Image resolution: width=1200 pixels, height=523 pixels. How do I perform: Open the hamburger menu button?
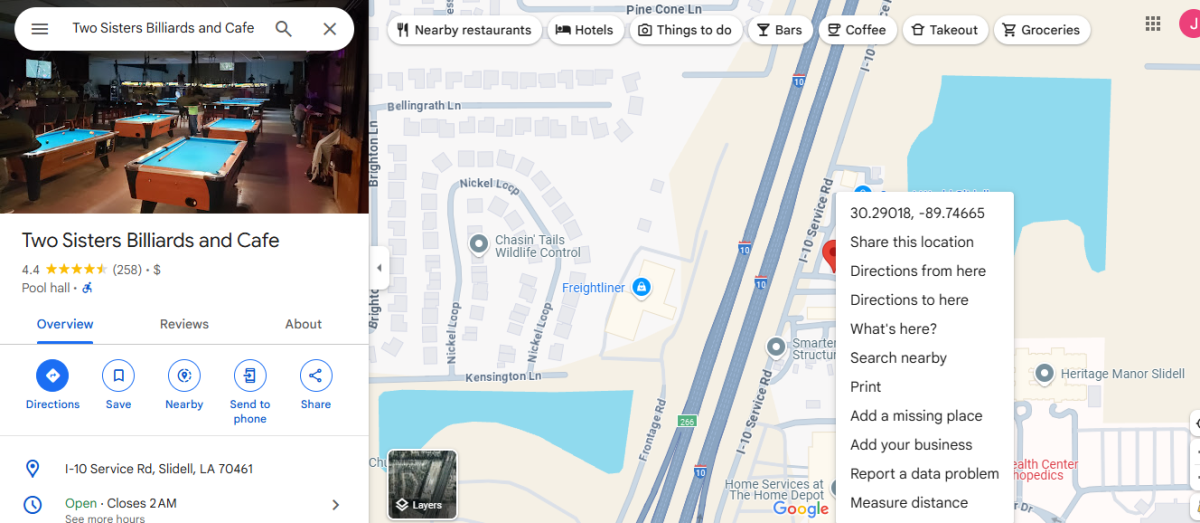click(x=40, y=29)
